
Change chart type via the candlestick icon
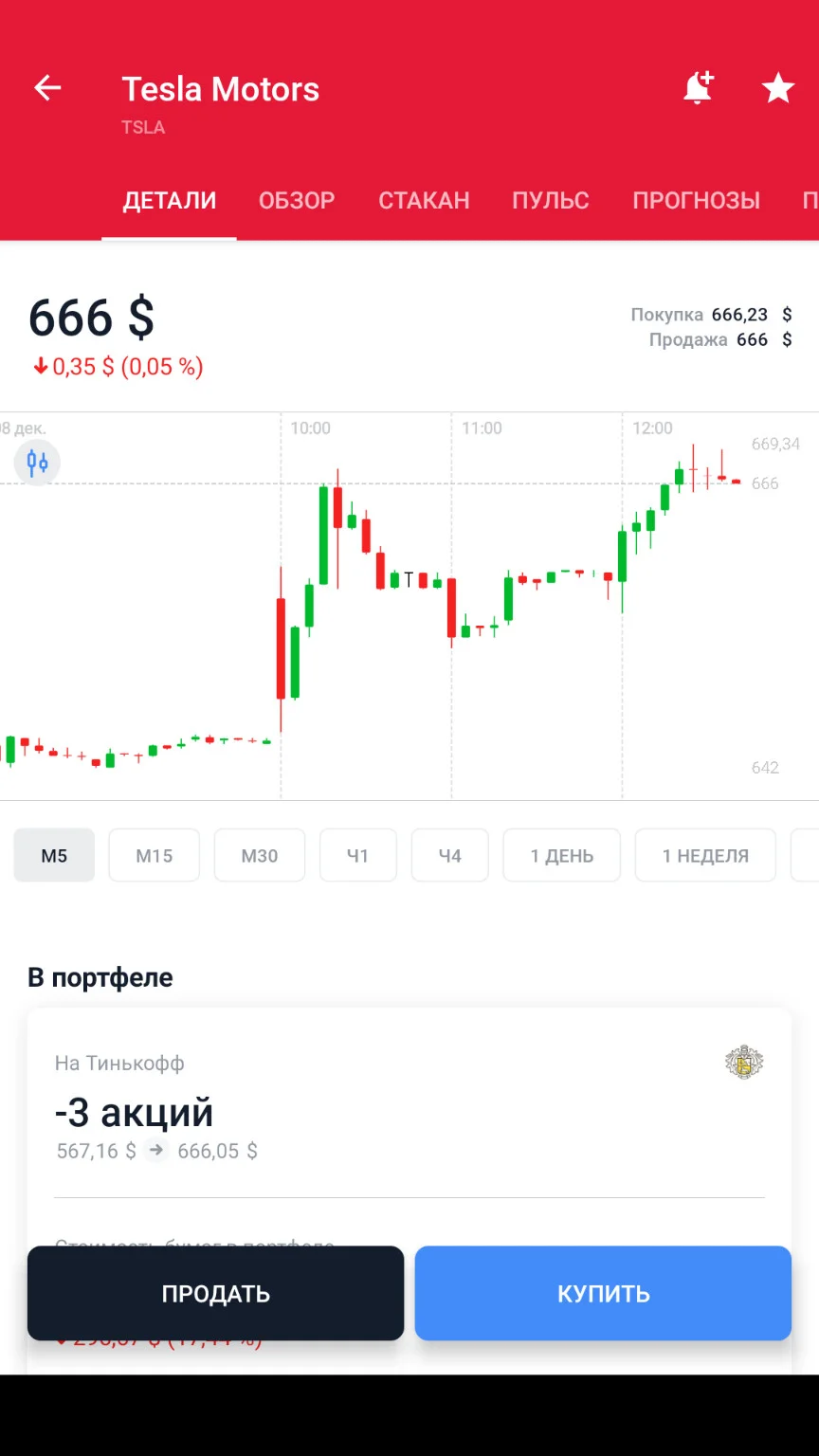[x=37, y=464]
